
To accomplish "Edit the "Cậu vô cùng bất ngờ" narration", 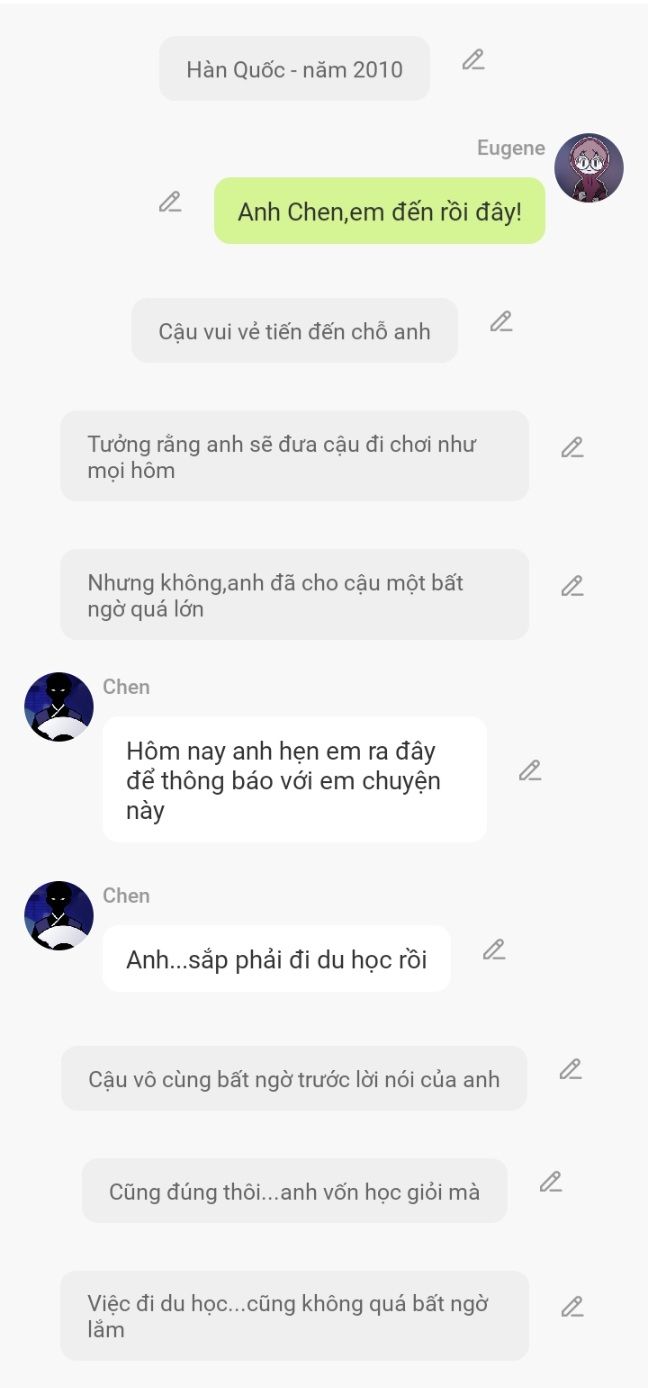I will point(570,1070).
